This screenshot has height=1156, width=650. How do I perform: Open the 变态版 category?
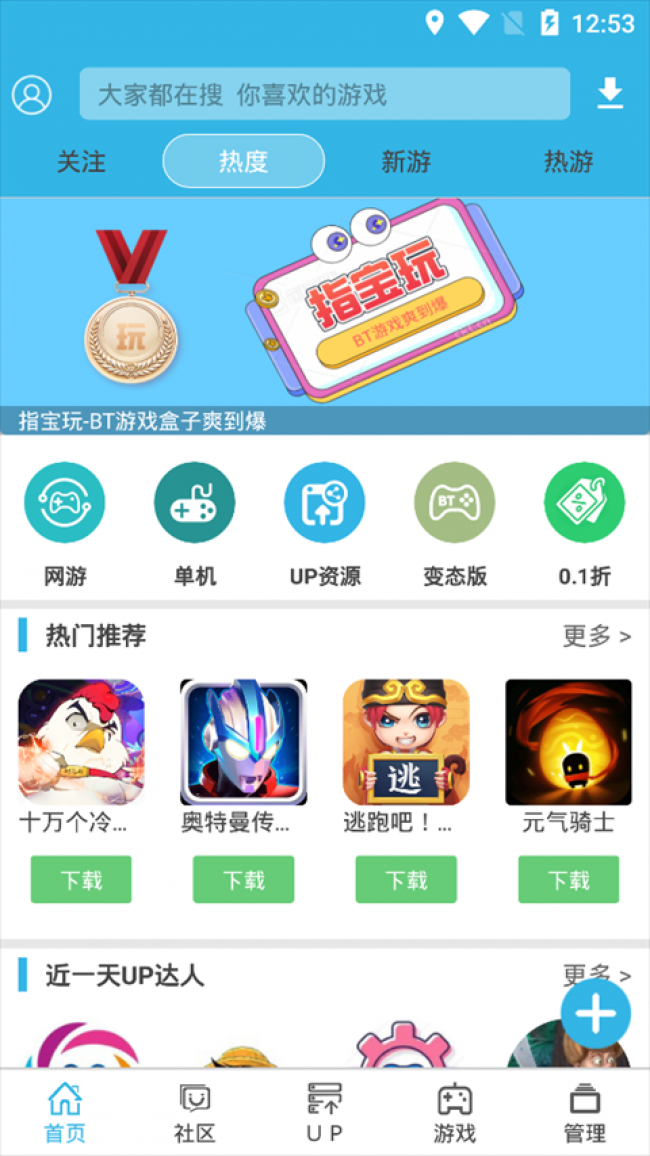click(455, 503)
